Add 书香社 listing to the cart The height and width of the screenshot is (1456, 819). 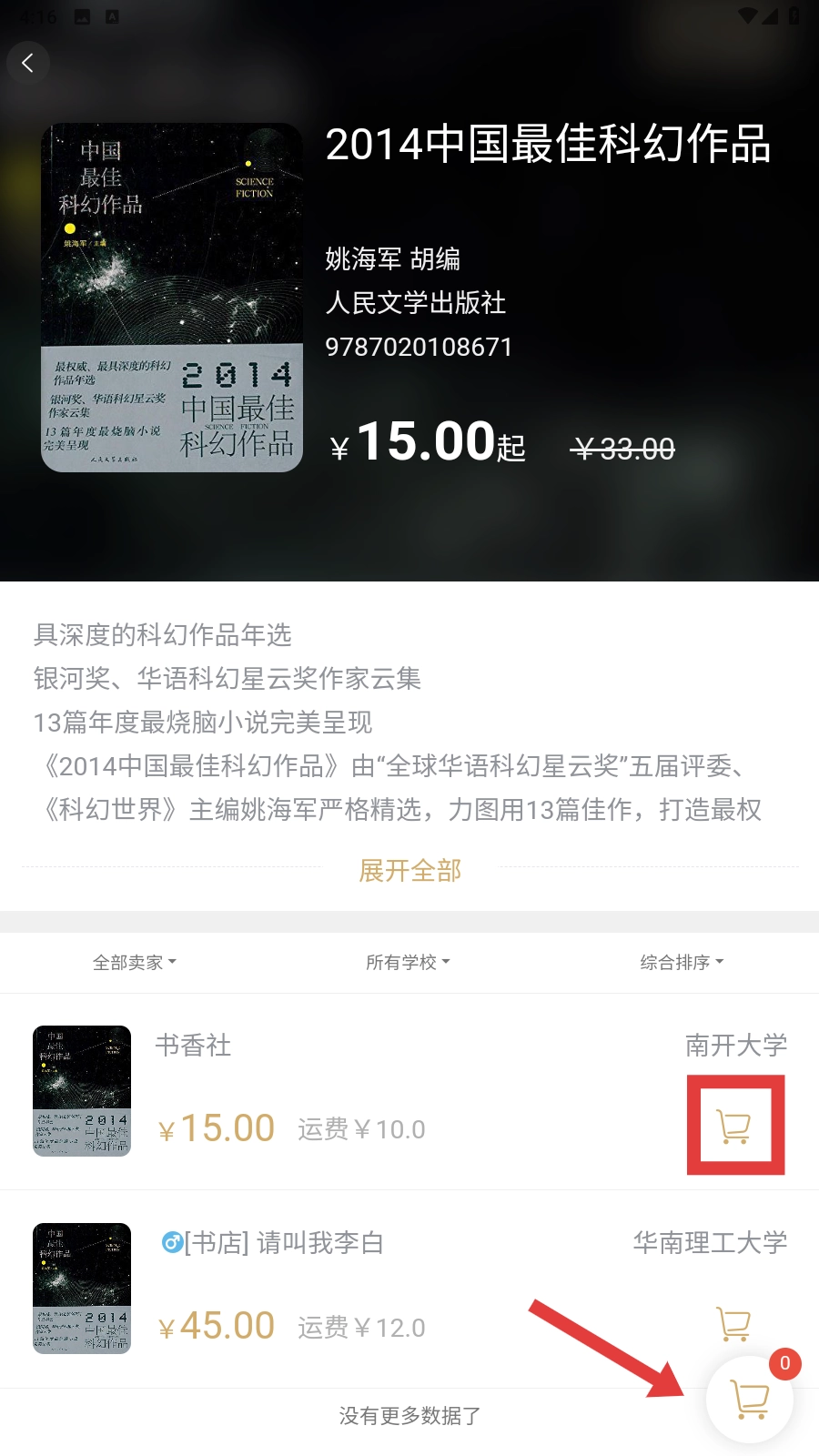(734, 1126)
